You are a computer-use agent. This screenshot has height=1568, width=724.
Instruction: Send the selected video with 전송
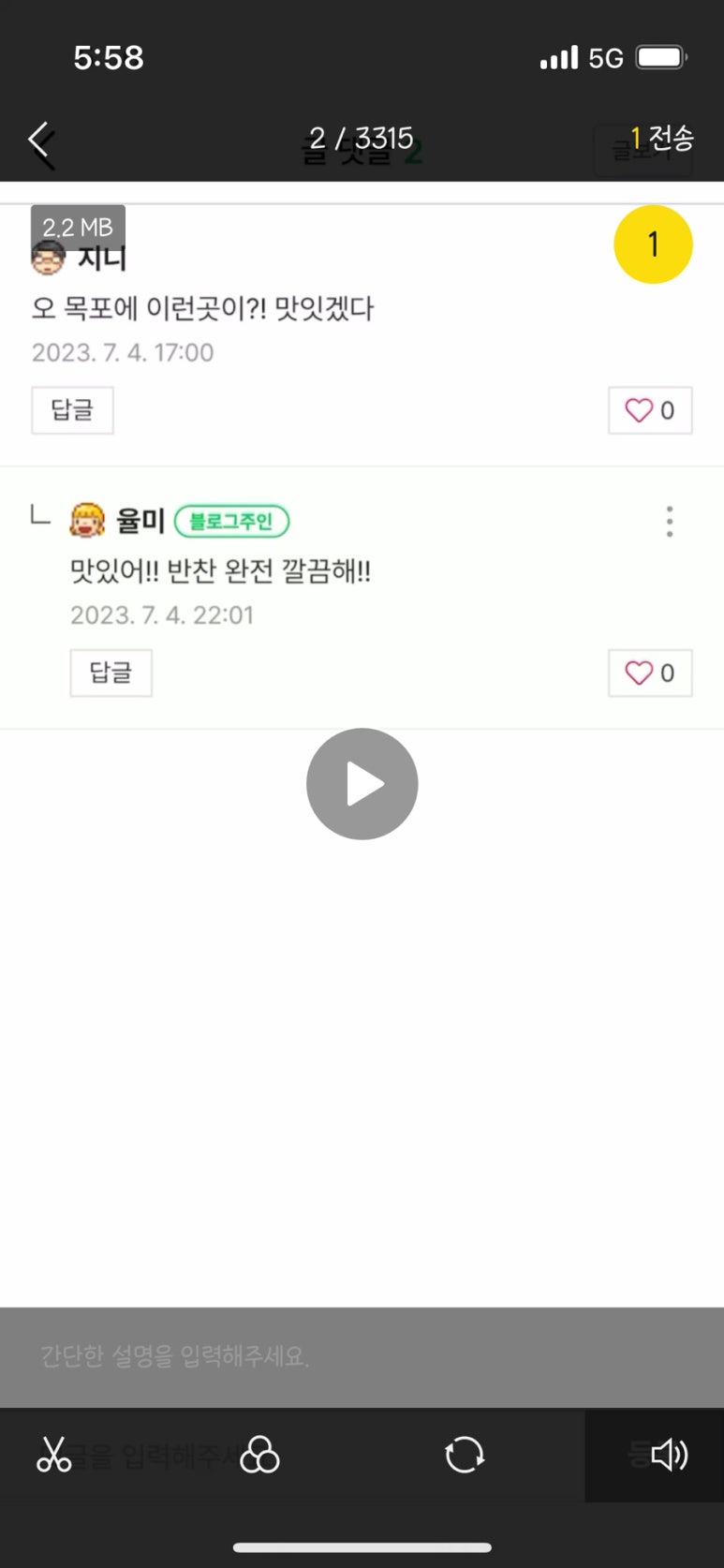pyautogui.click(x=662, y=139)
